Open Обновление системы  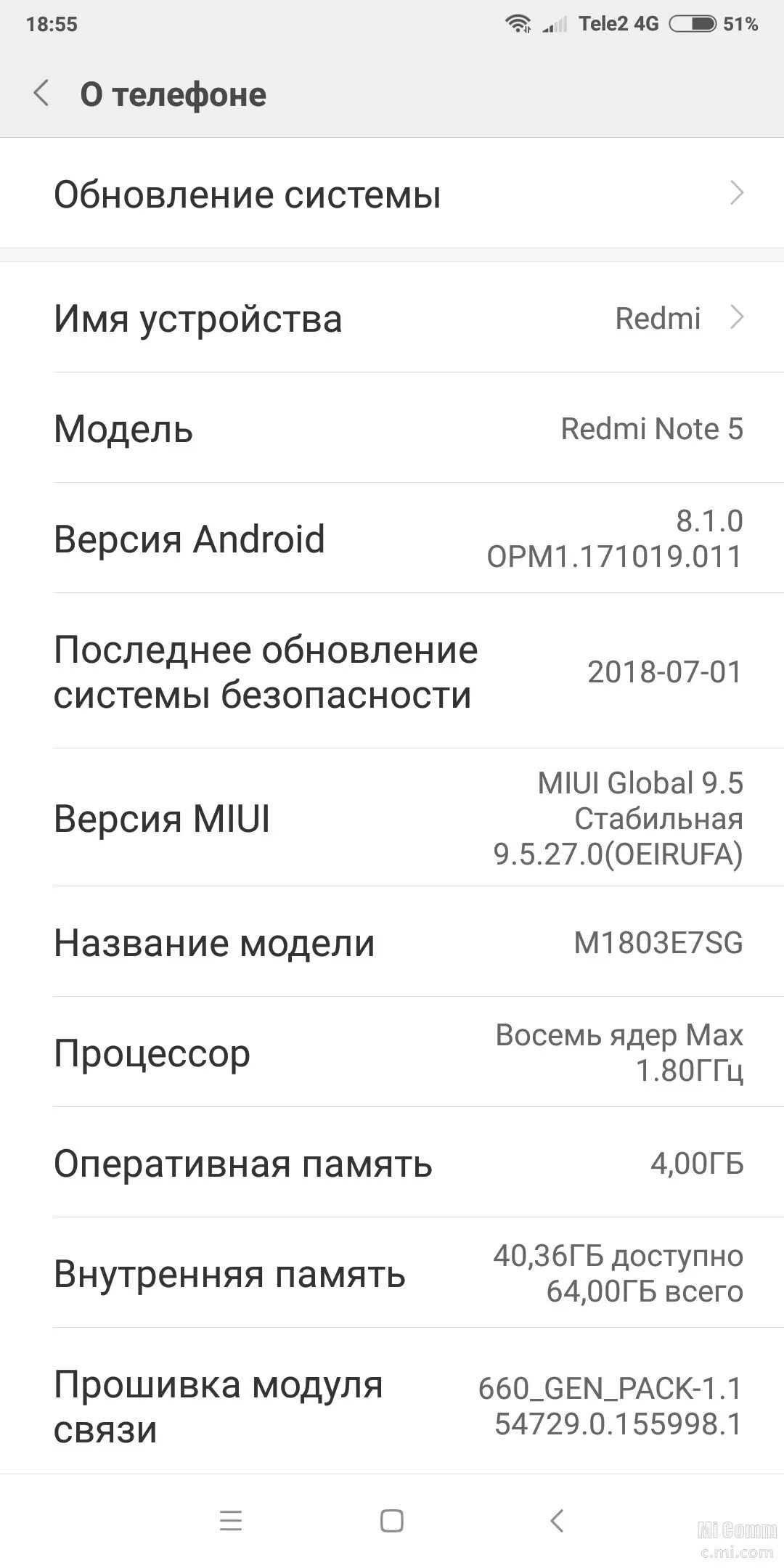coord(392,194)
